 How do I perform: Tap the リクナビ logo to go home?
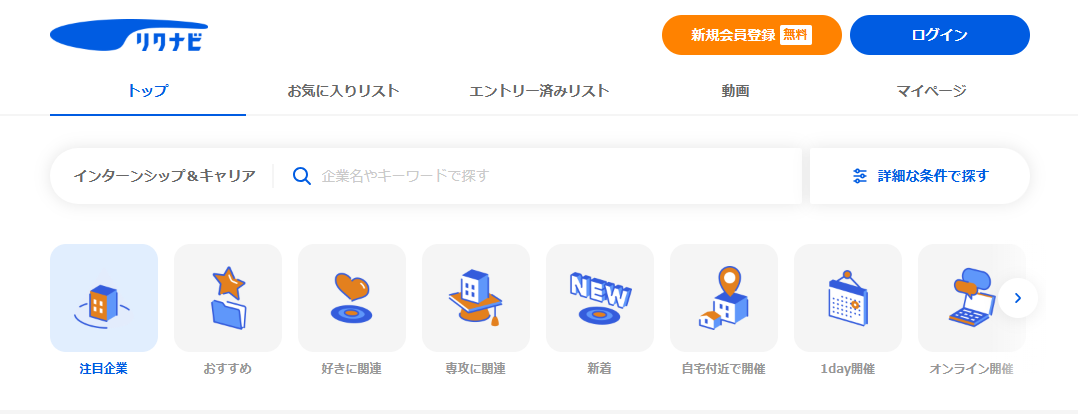pos(129,36)
